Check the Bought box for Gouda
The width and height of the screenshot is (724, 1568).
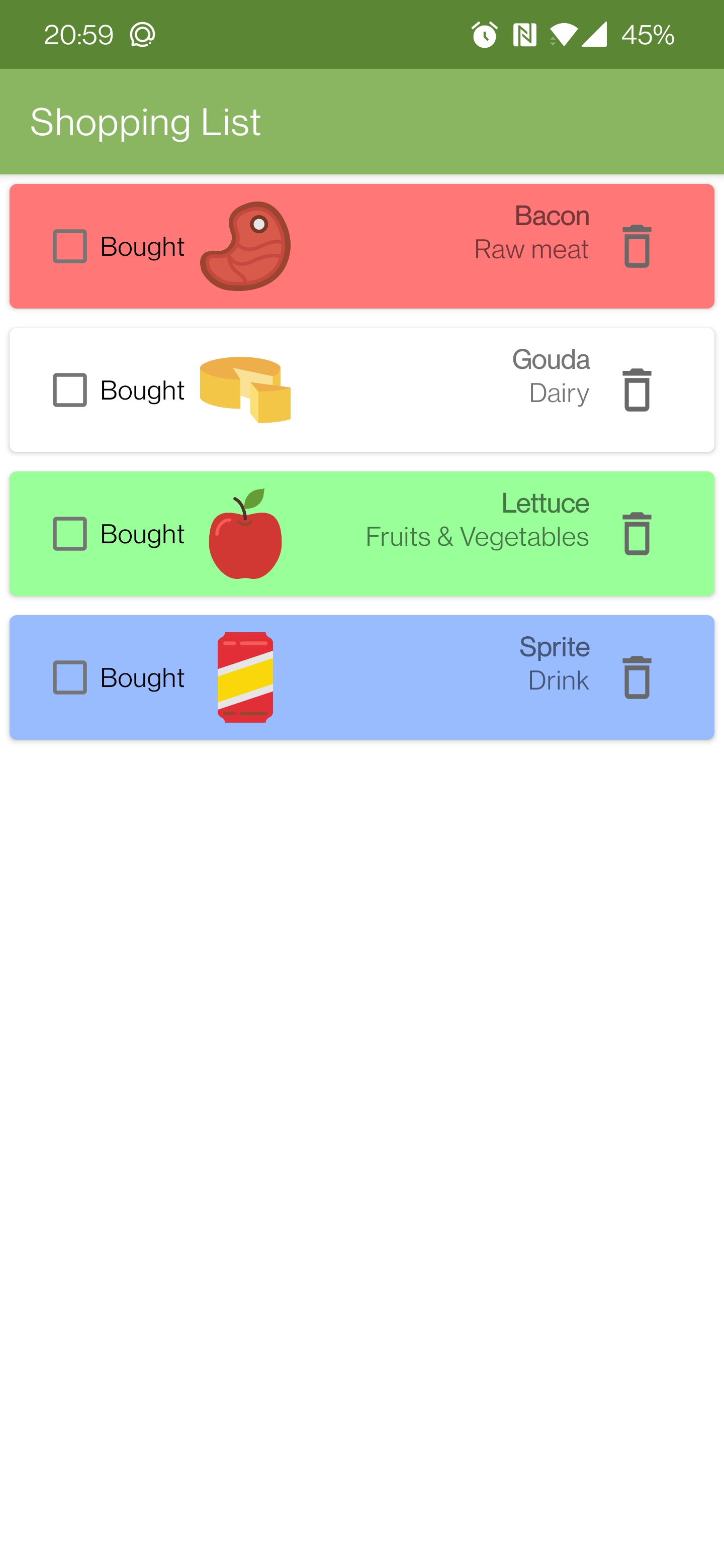click(x=69, y=389)
